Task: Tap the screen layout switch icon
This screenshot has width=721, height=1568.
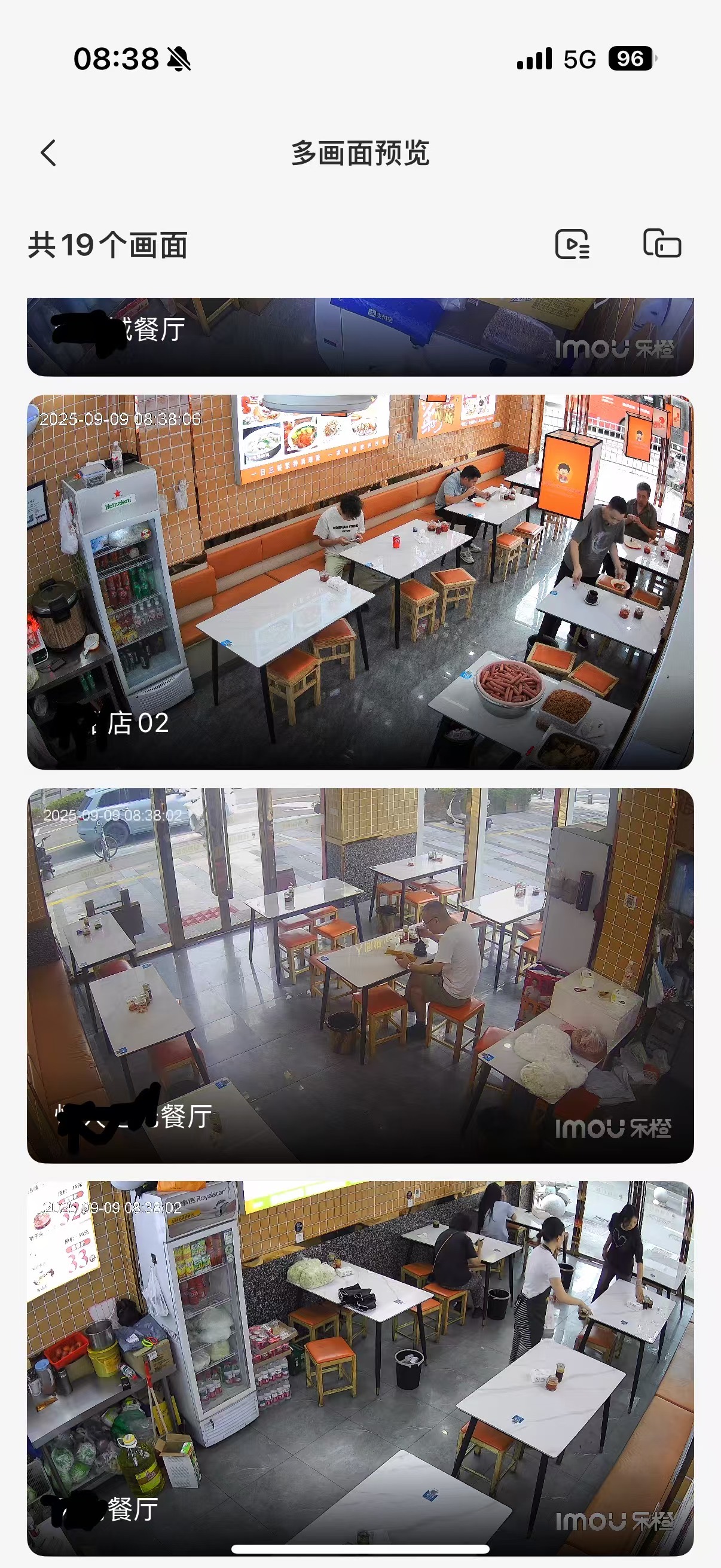Action: tap(662, 244)
